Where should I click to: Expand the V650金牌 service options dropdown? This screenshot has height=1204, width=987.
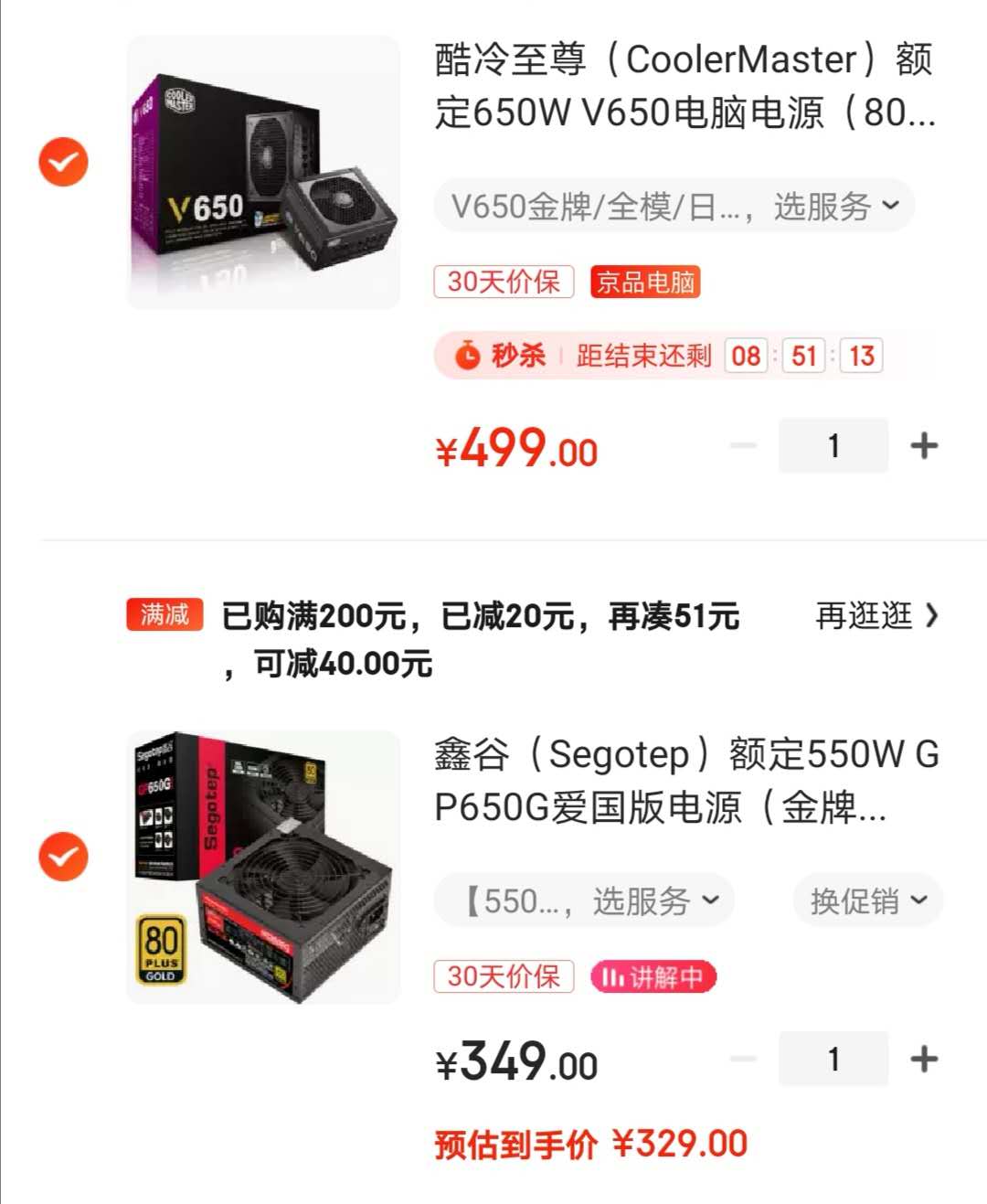(x=674, y=207)
